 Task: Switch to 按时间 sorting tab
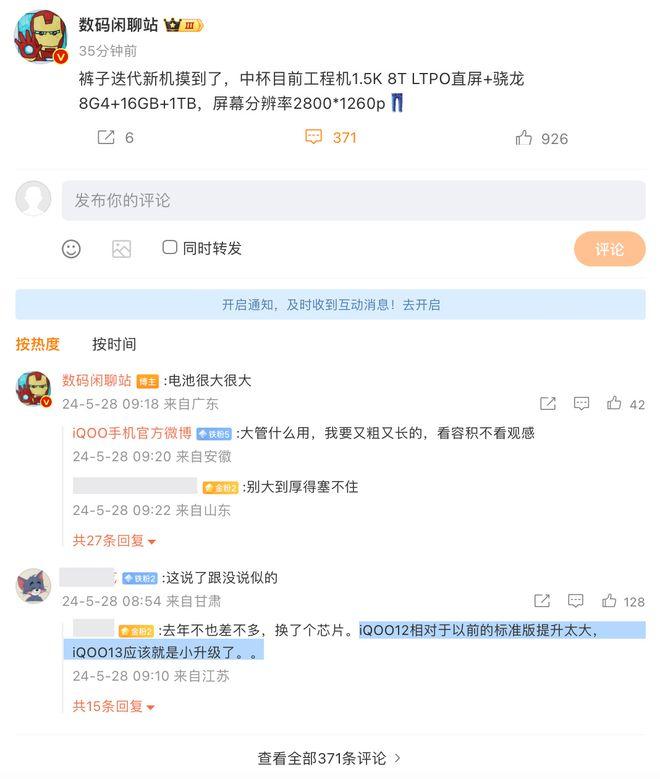[x=114, y=344]
